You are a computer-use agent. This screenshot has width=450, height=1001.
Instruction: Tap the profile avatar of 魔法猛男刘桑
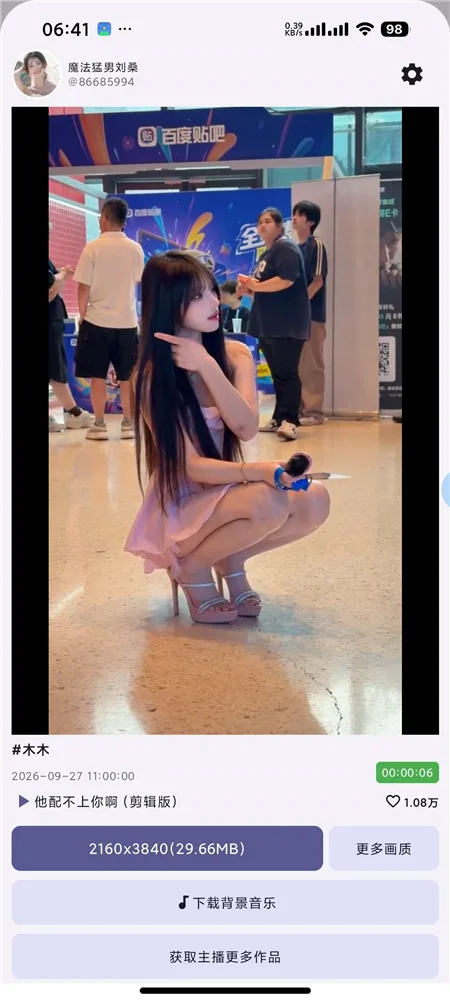[37, 74]
